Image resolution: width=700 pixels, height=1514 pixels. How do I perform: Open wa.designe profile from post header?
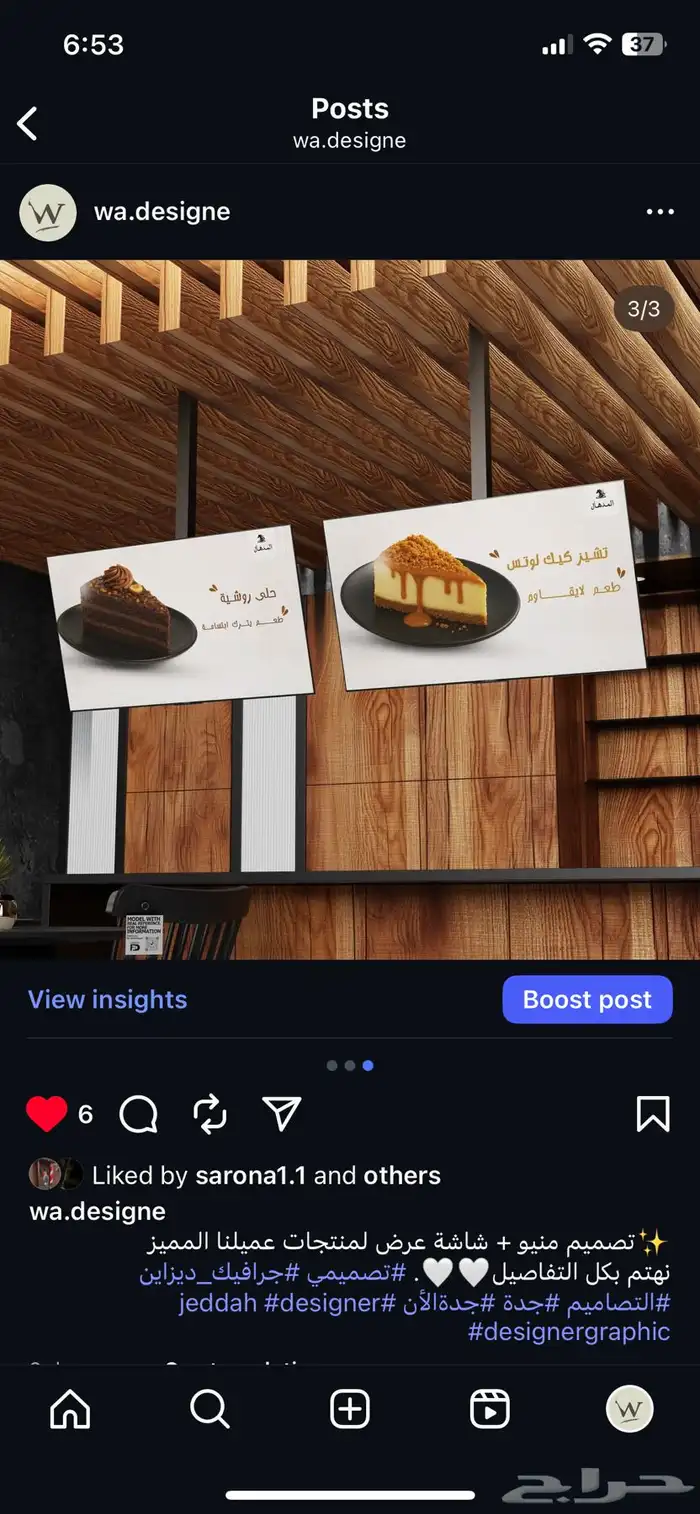tap(161, 212)
